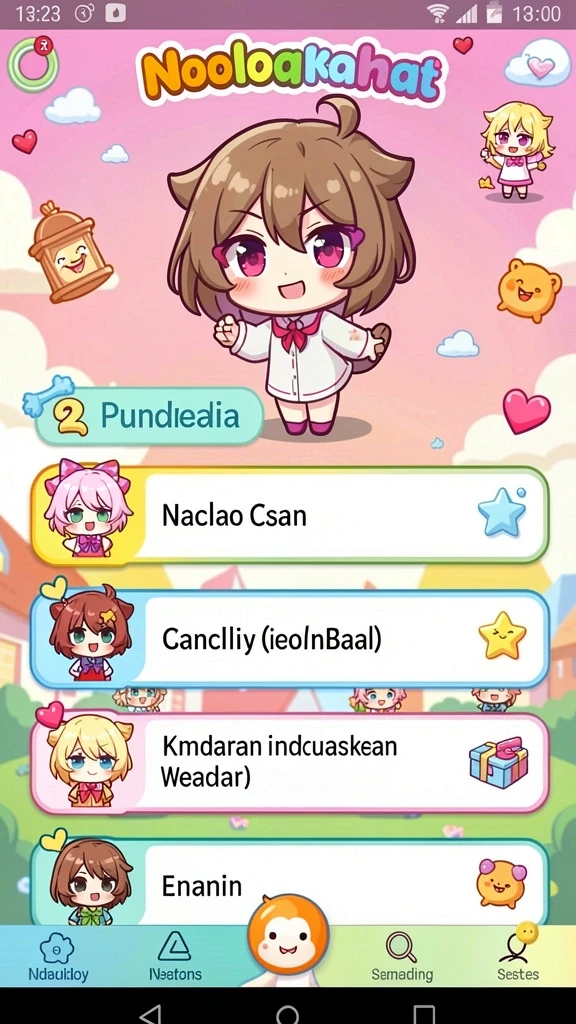Open the Canclliy (ieolnBaal) row

pyautogui.click(x=290, y=639)
